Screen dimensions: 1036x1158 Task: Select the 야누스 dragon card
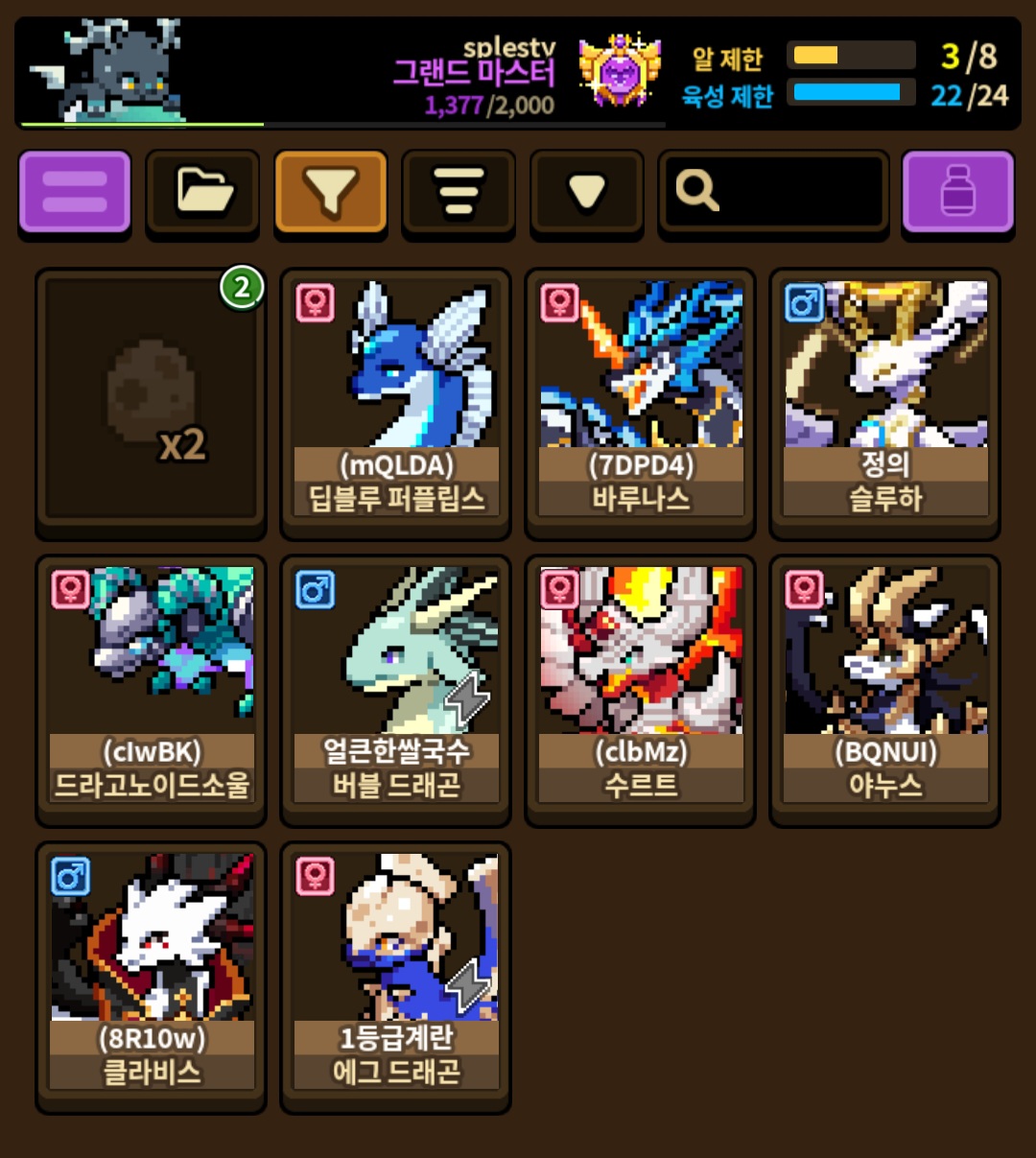(x=884, y=690)
